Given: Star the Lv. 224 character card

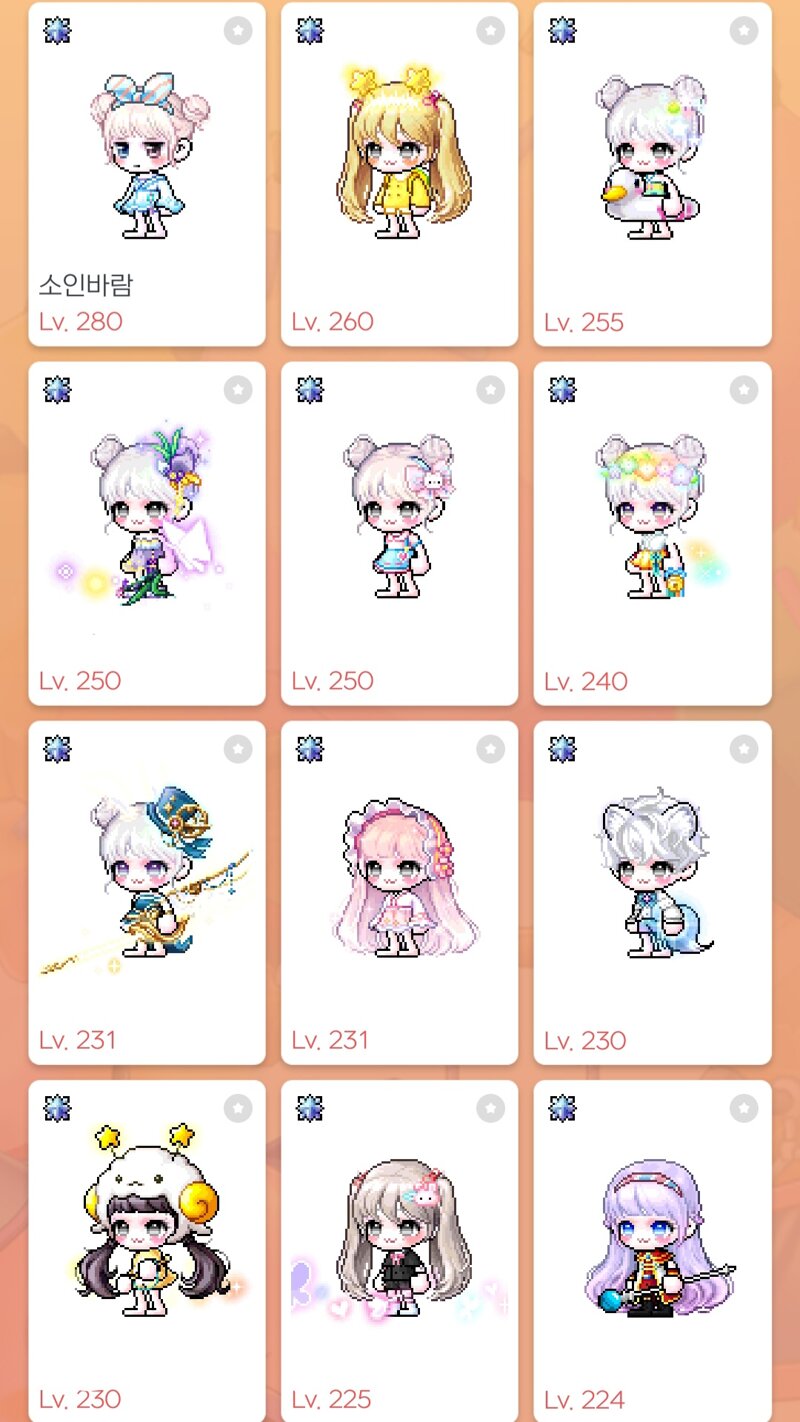Looking at the screenshot, I should click(743, 1108).
